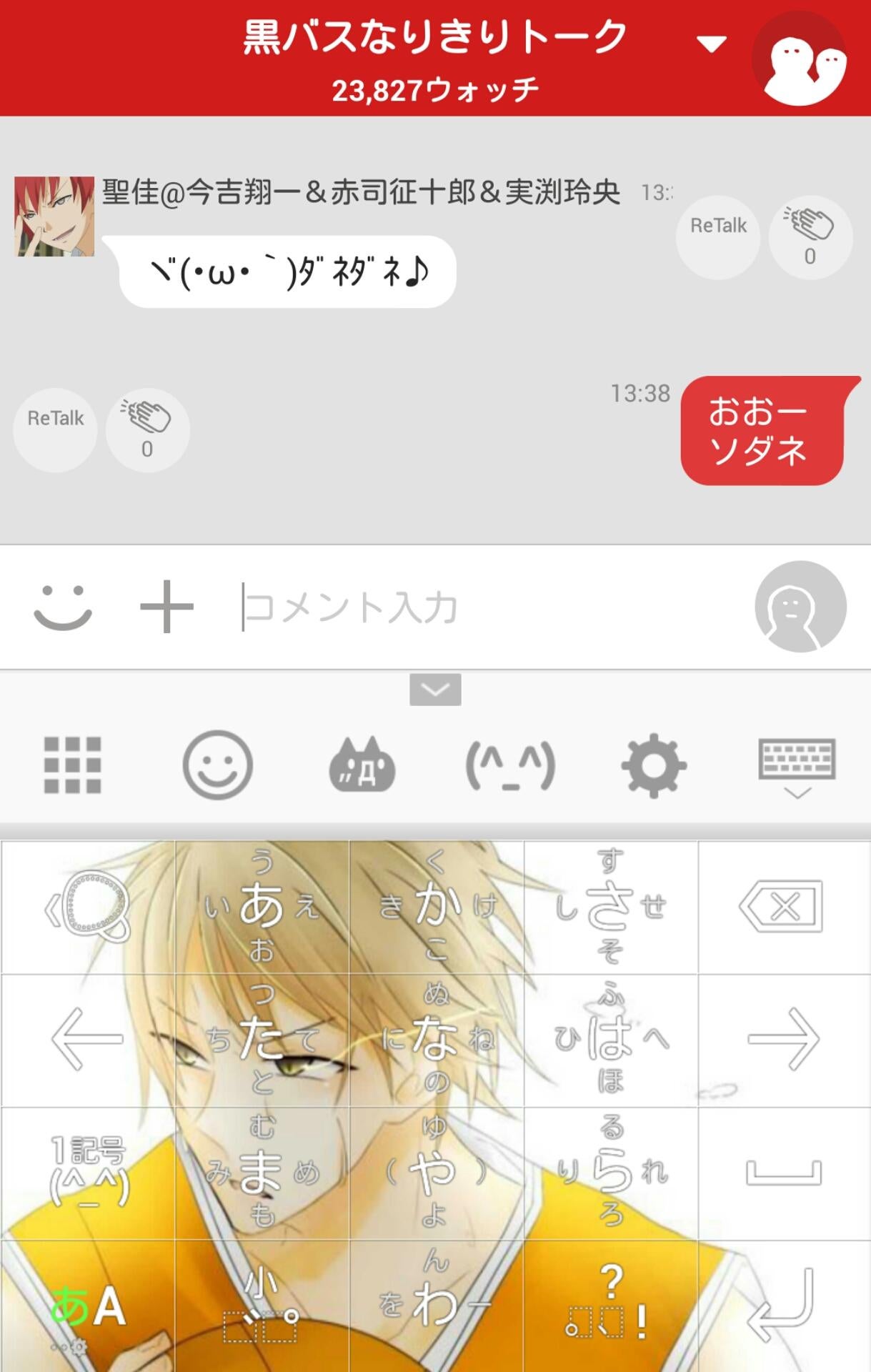Open the cat sticker panel
The image size is (871, 1372).
click(x=362, y=765)
